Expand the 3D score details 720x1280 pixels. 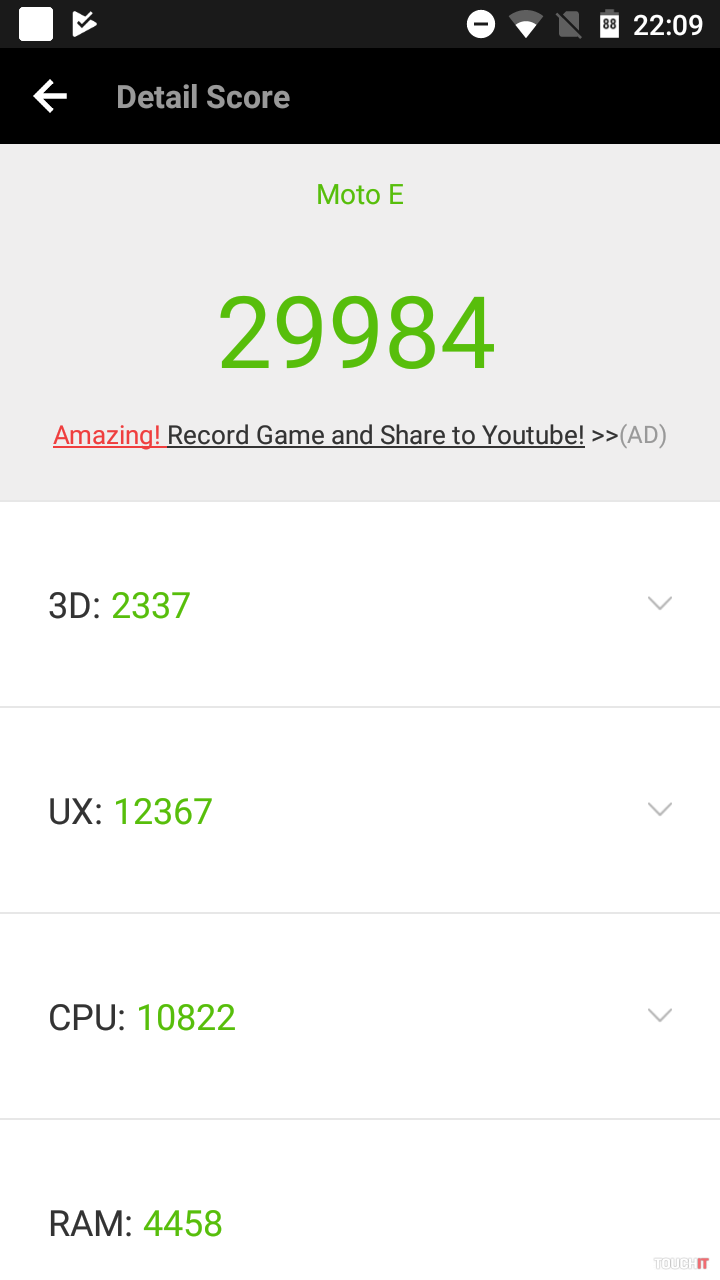[x=659, y=603]
